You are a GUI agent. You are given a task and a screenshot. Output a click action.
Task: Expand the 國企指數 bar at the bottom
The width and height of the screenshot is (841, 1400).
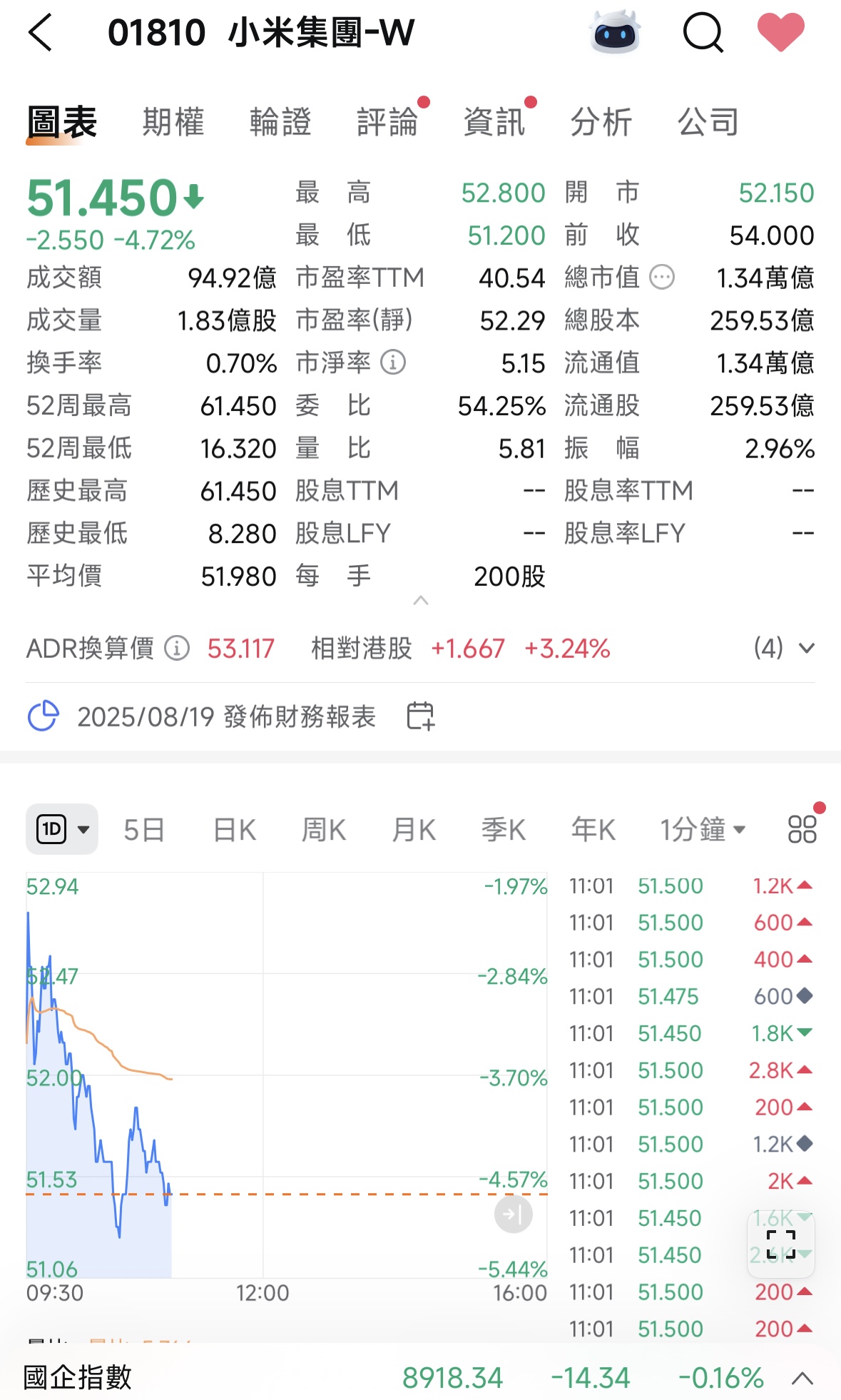pos(802,1379)
